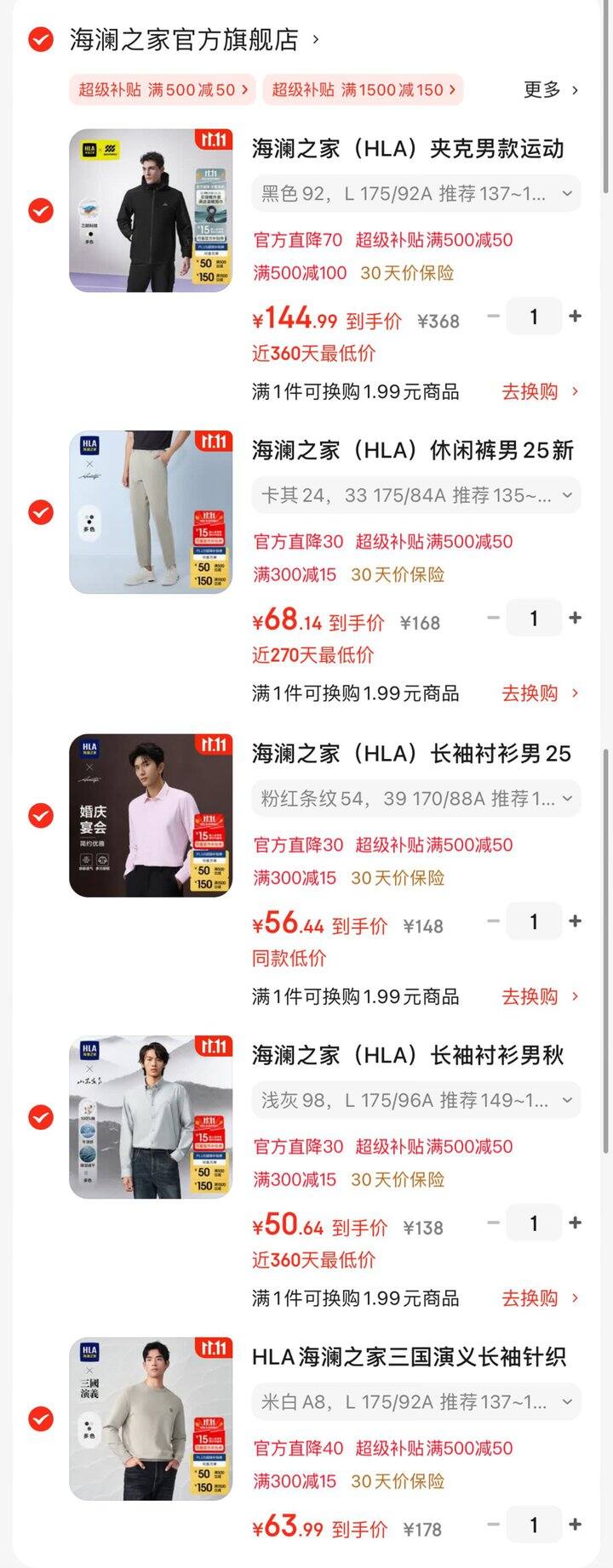Uncheck the whole 海澜之家官方旗舰店 store selection

pos(41,40)
